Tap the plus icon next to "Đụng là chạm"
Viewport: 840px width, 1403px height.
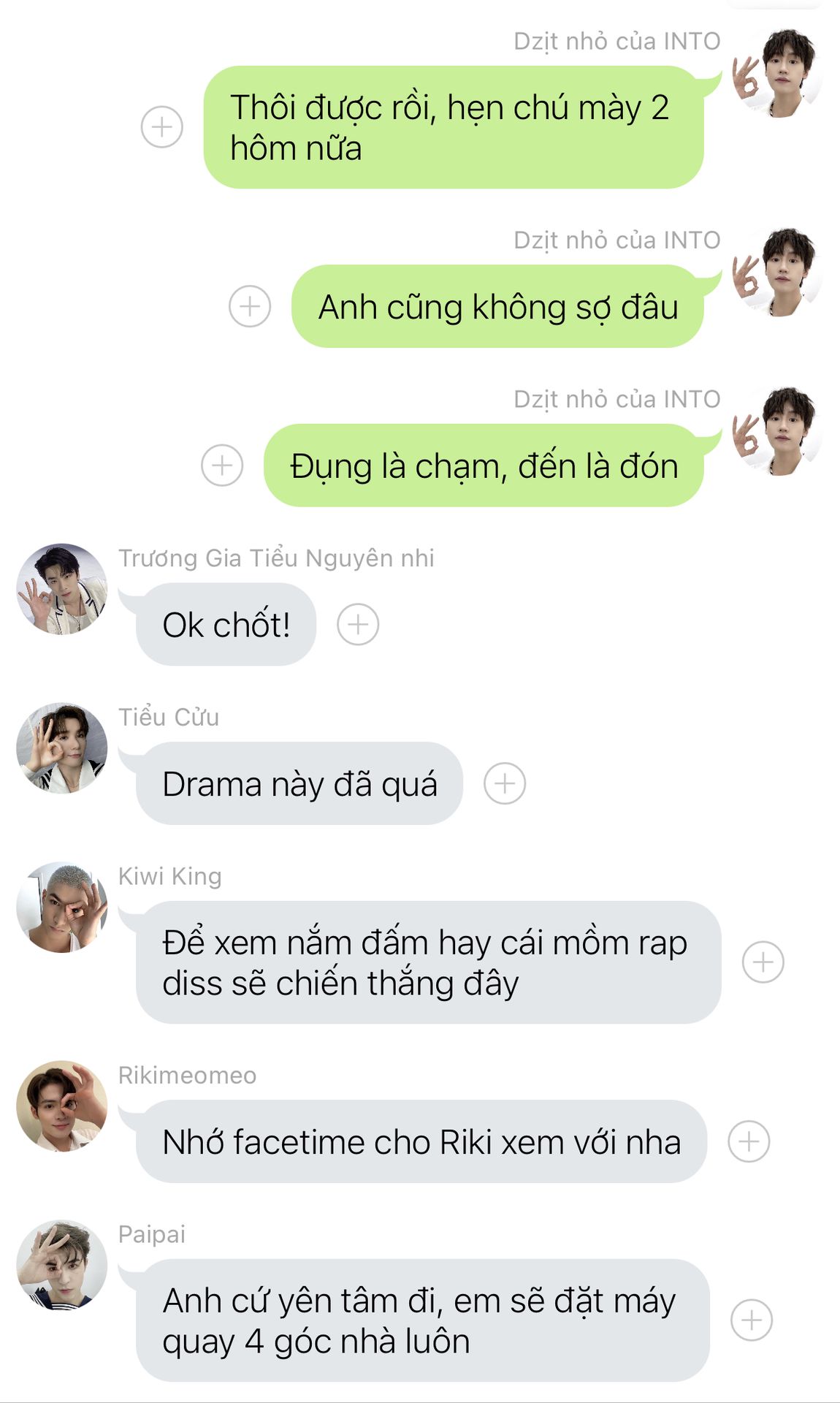pyautogui.click(x=222, y=465)
